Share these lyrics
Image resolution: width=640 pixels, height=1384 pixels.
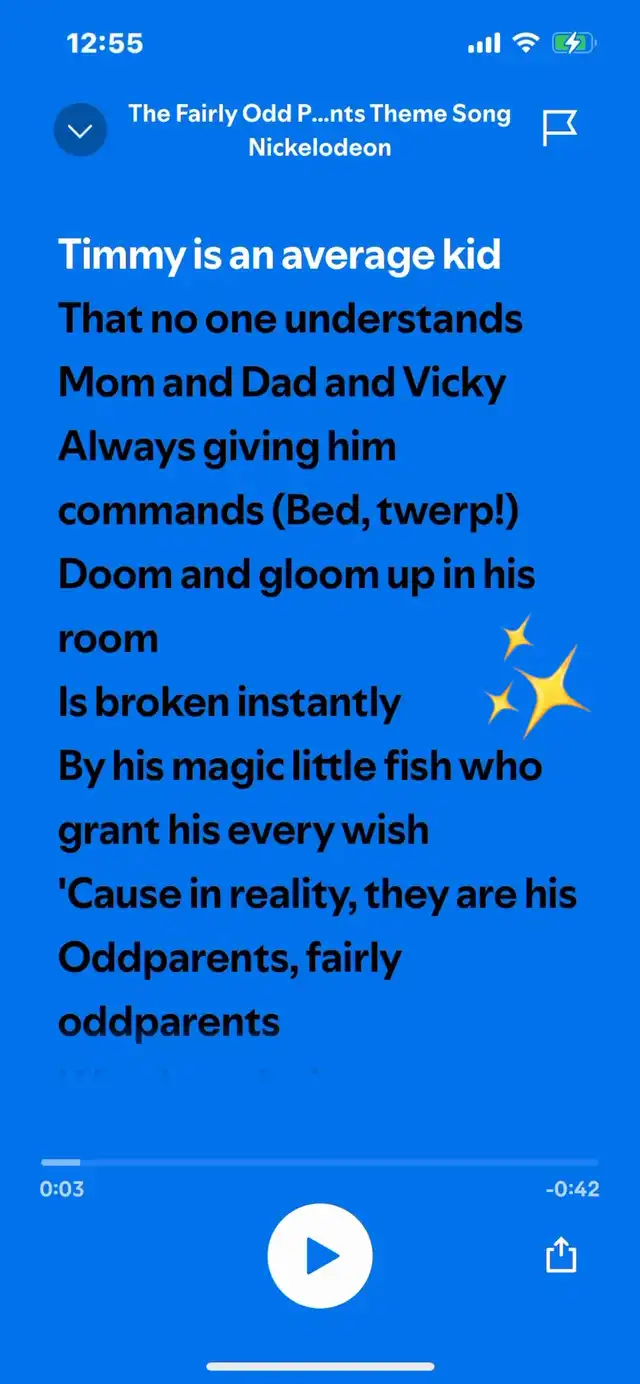(561, 1255)
